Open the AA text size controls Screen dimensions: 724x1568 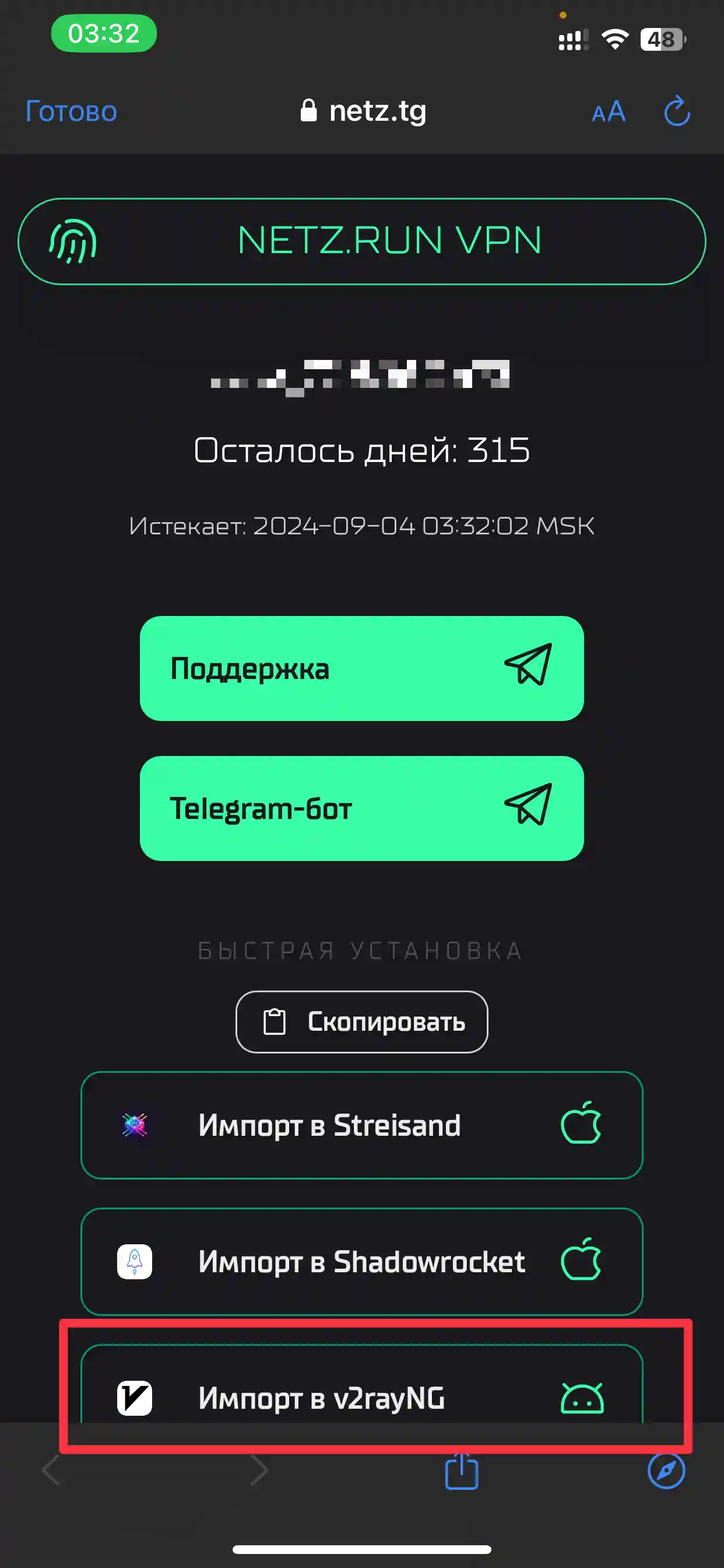coord(608,112)
